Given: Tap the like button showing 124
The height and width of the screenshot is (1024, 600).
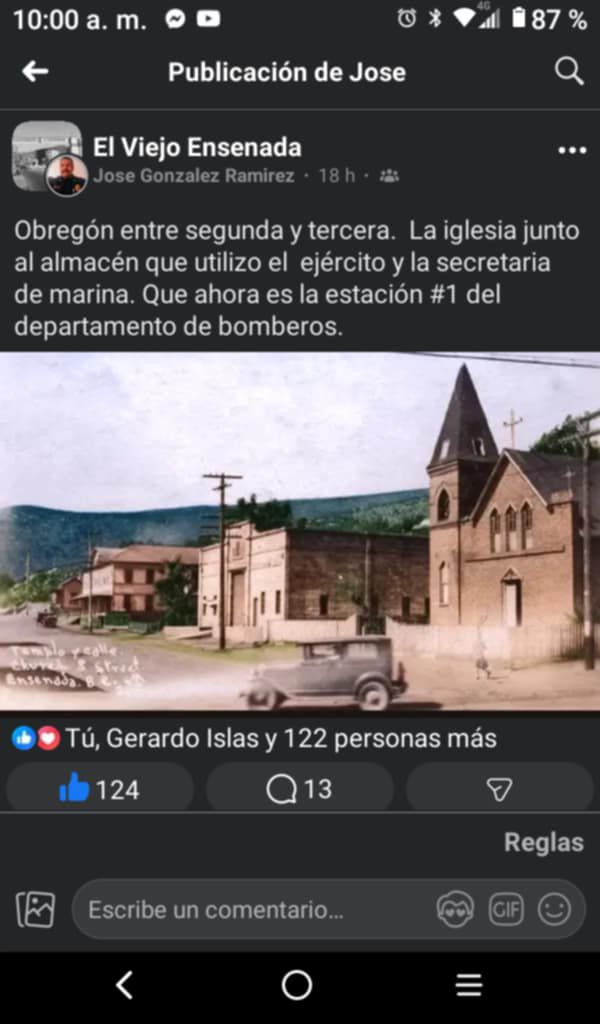Looking at the screenshot, I should [x=100, y=790].
